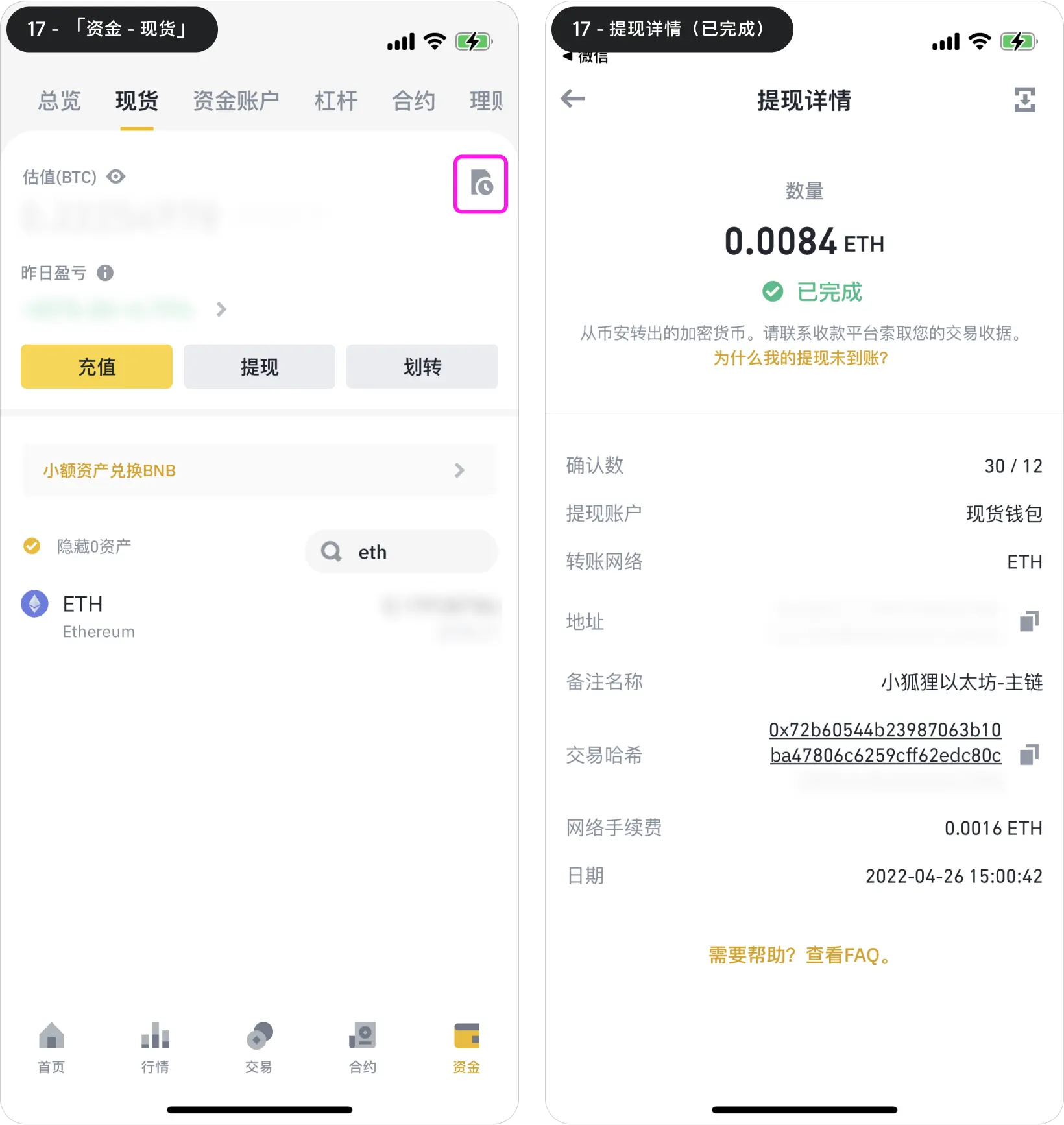Screen dimensions: 1064x1125
Task: Copy the withdrawal address in the 地址 row
Action: tap(1029, 622)
